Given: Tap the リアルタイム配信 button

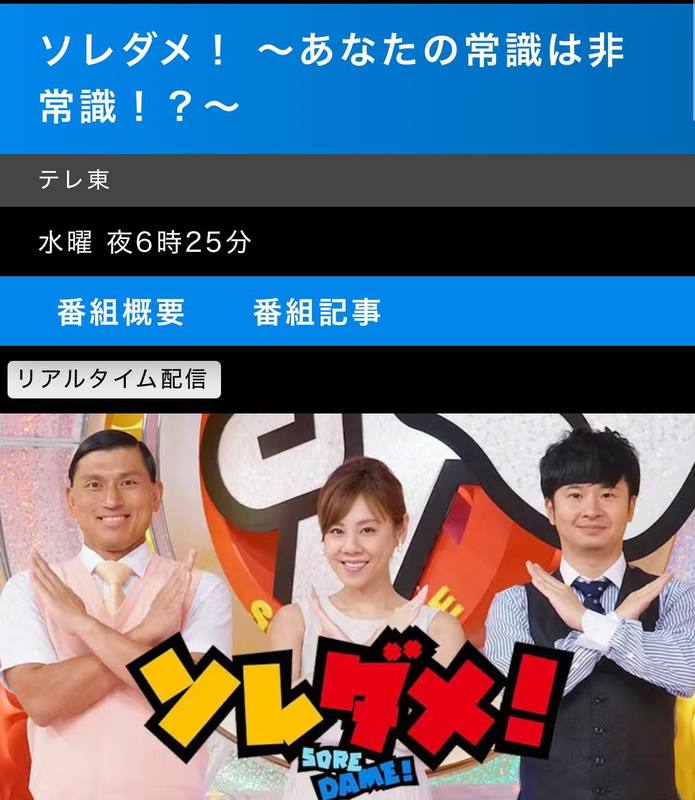Looking at the screenshot, I should 113,379.
